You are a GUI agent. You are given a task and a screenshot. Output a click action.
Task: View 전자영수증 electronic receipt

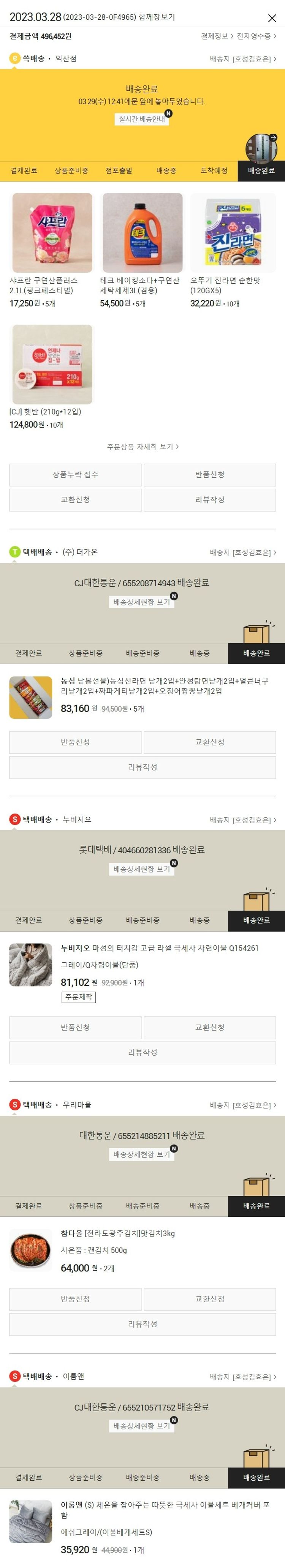pos(256,36)
